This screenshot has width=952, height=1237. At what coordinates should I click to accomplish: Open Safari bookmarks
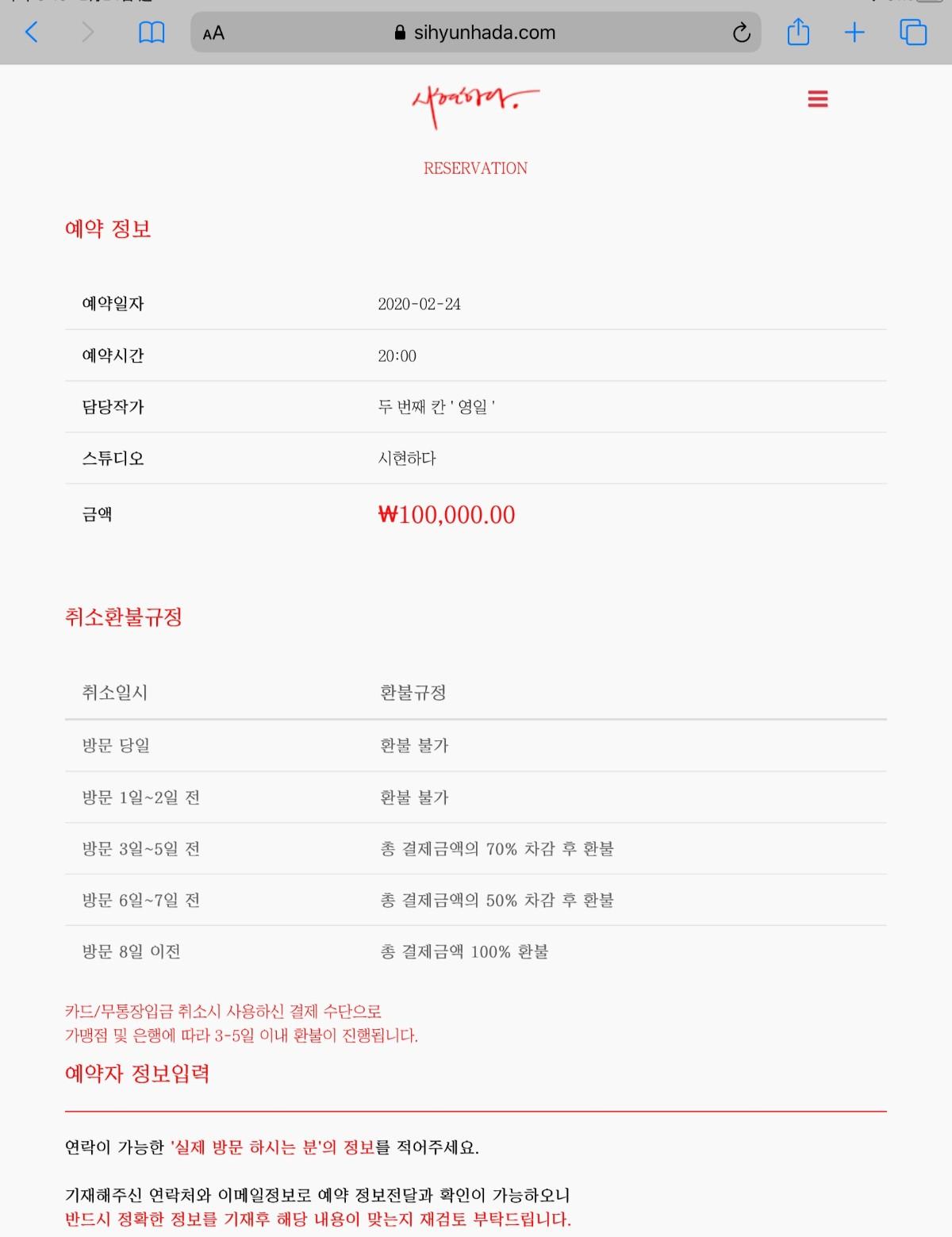pos(152,33)
